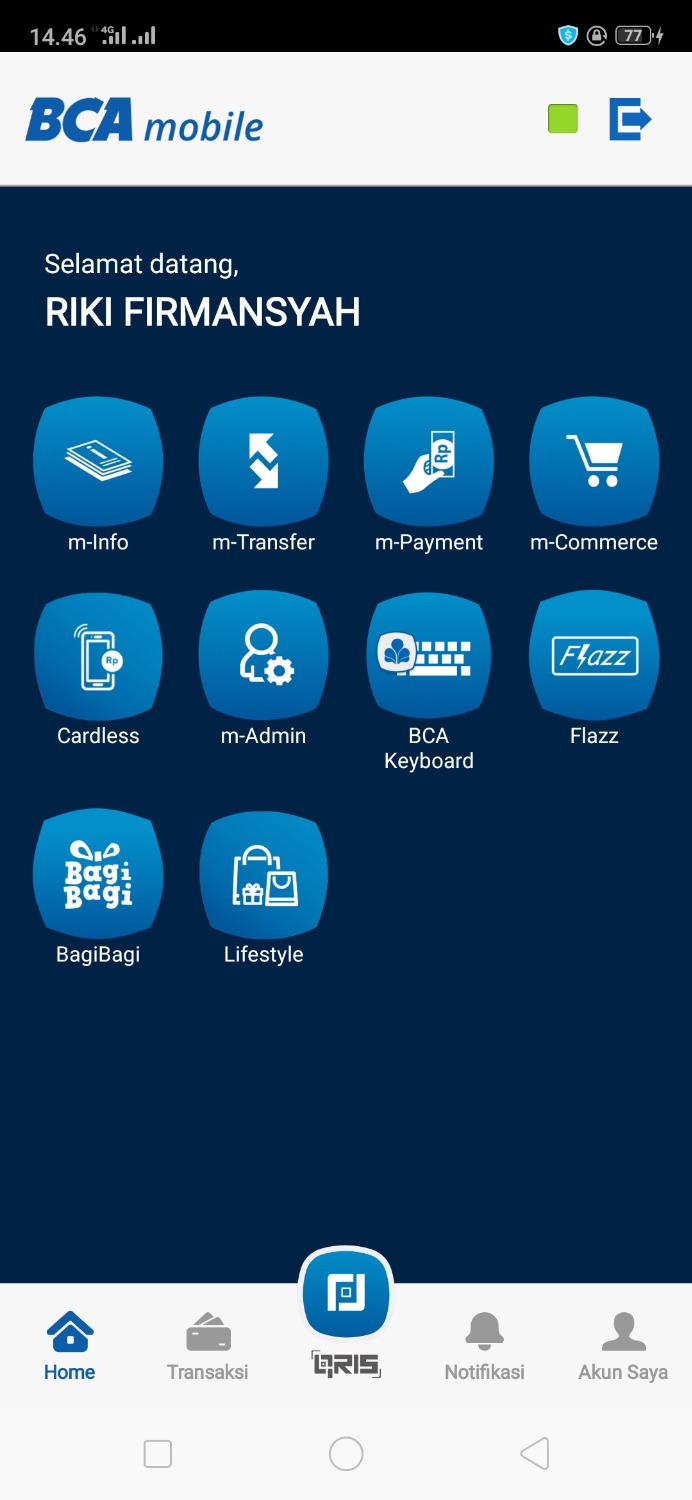Switch to the Transaksi tab
This screenshot has width=692, height=1500.
coord(208,1347)
